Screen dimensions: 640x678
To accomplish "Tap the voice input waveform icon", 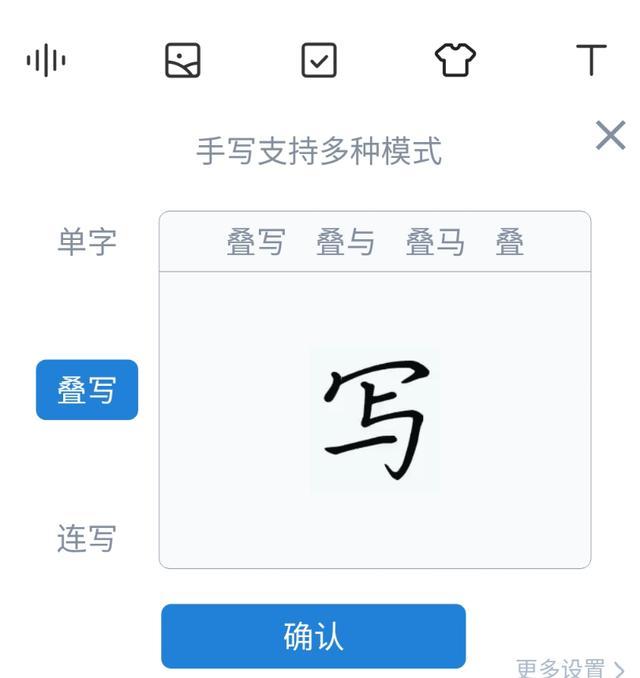I will (x=46, y=61).
